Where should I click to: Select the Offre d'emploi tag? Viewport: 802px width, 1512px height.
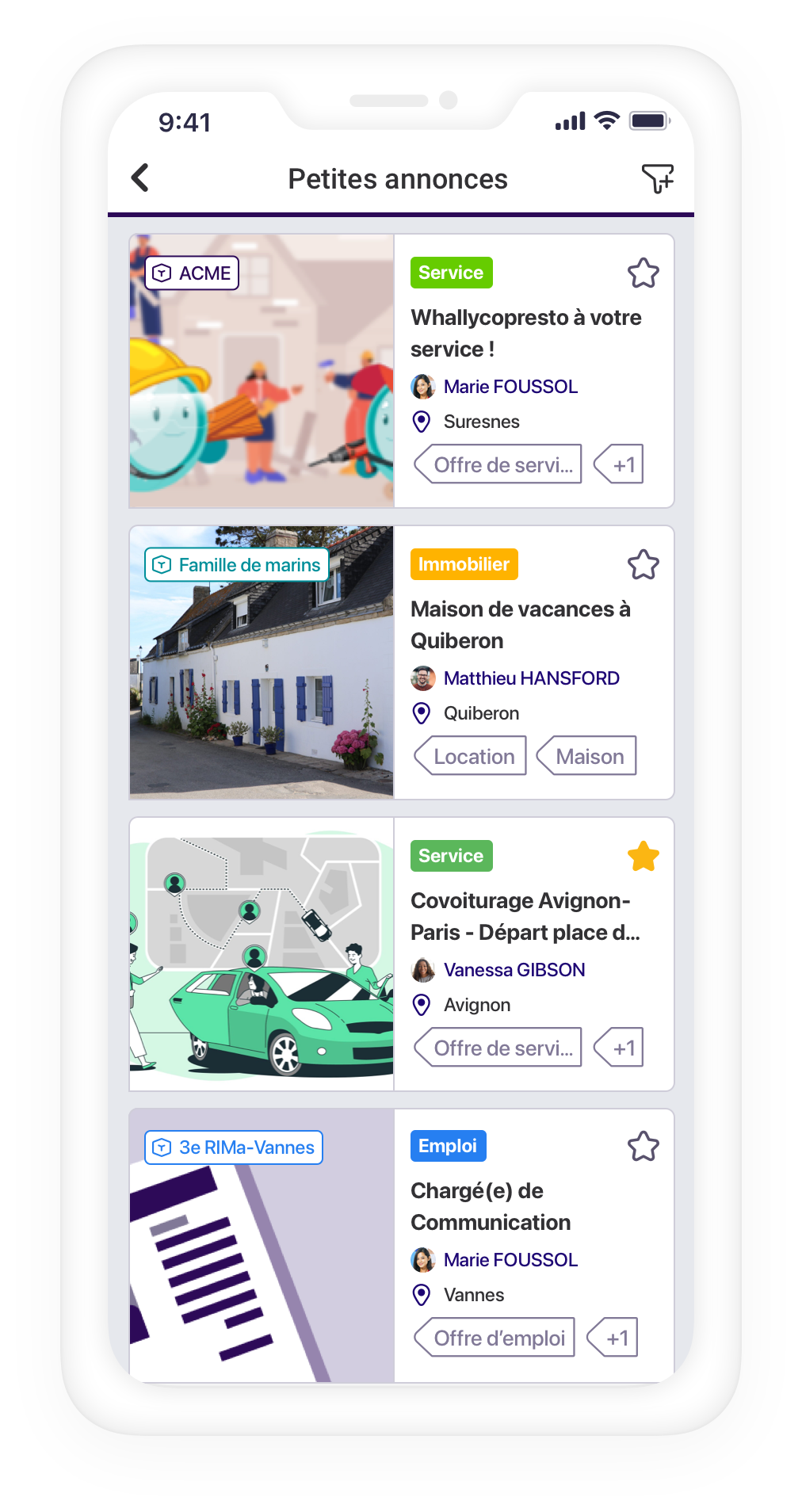[x=495, y=1338]
